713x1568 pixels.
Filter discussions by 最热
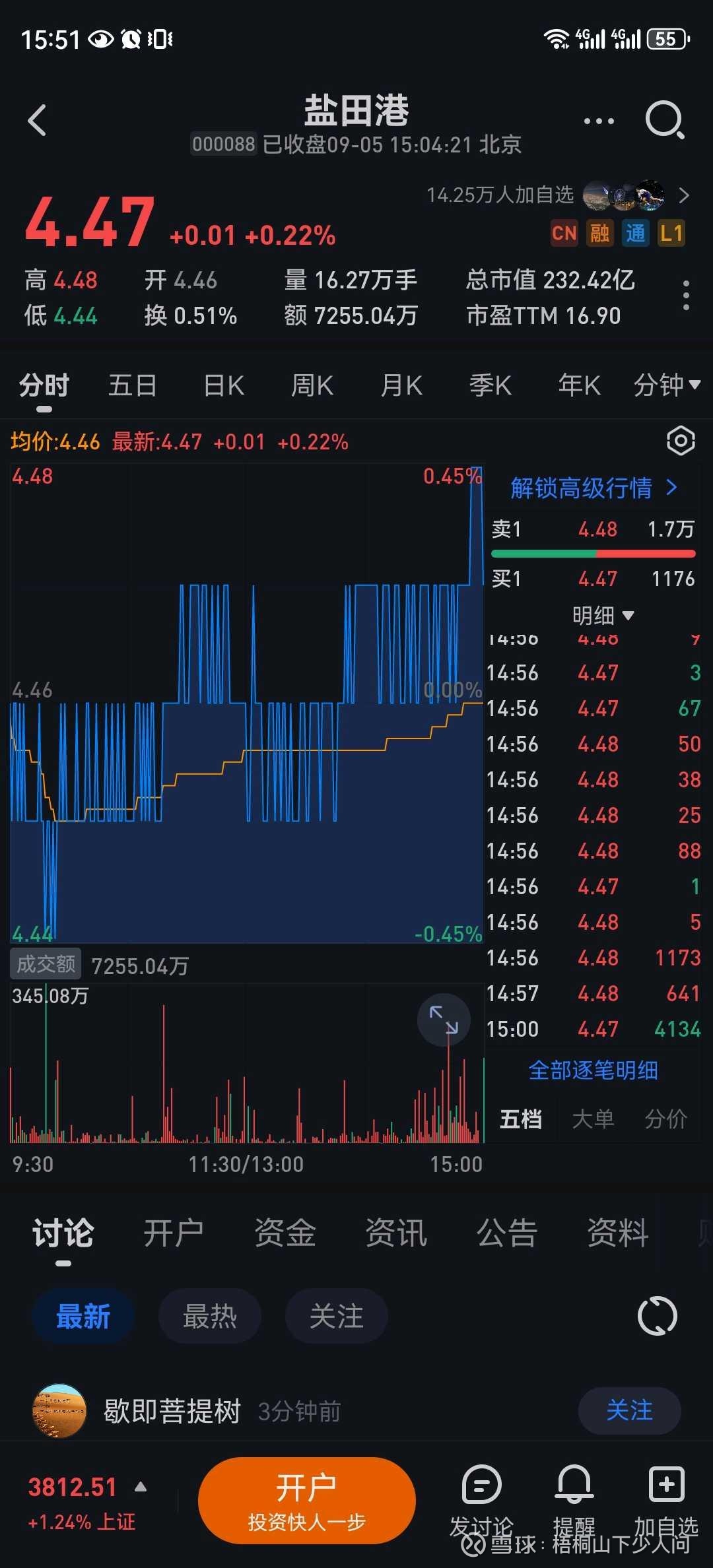coord(209,1317)
